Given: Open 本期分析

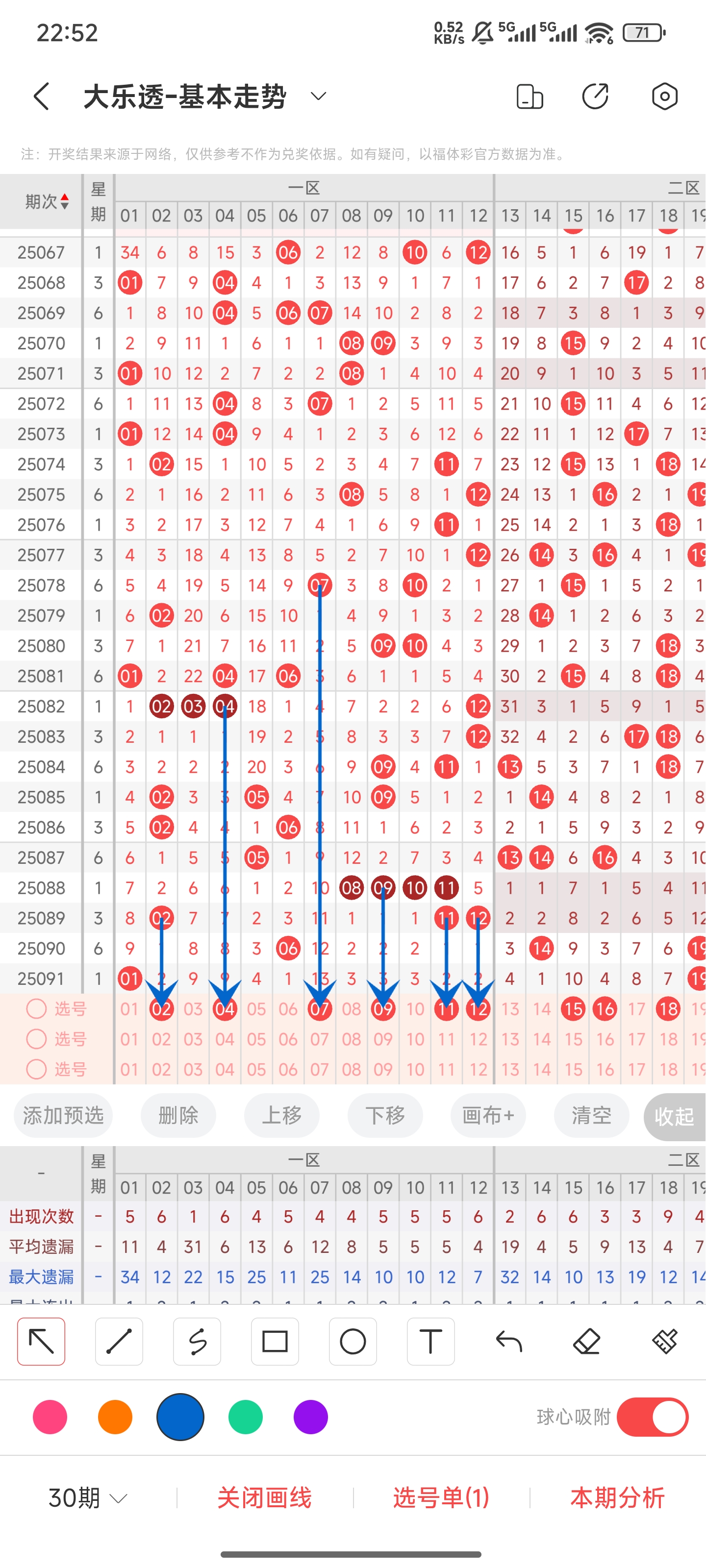Looking at the screenshot, I should tap(617, 1498).
